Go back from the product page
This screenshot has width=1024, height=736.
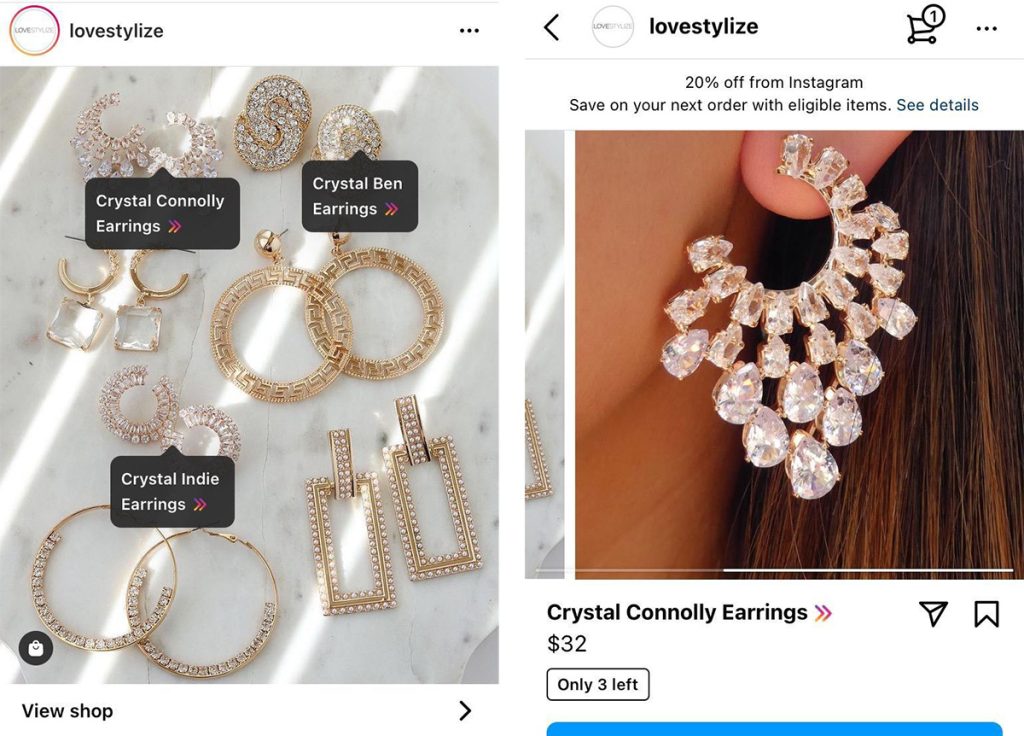coord(552,28)
